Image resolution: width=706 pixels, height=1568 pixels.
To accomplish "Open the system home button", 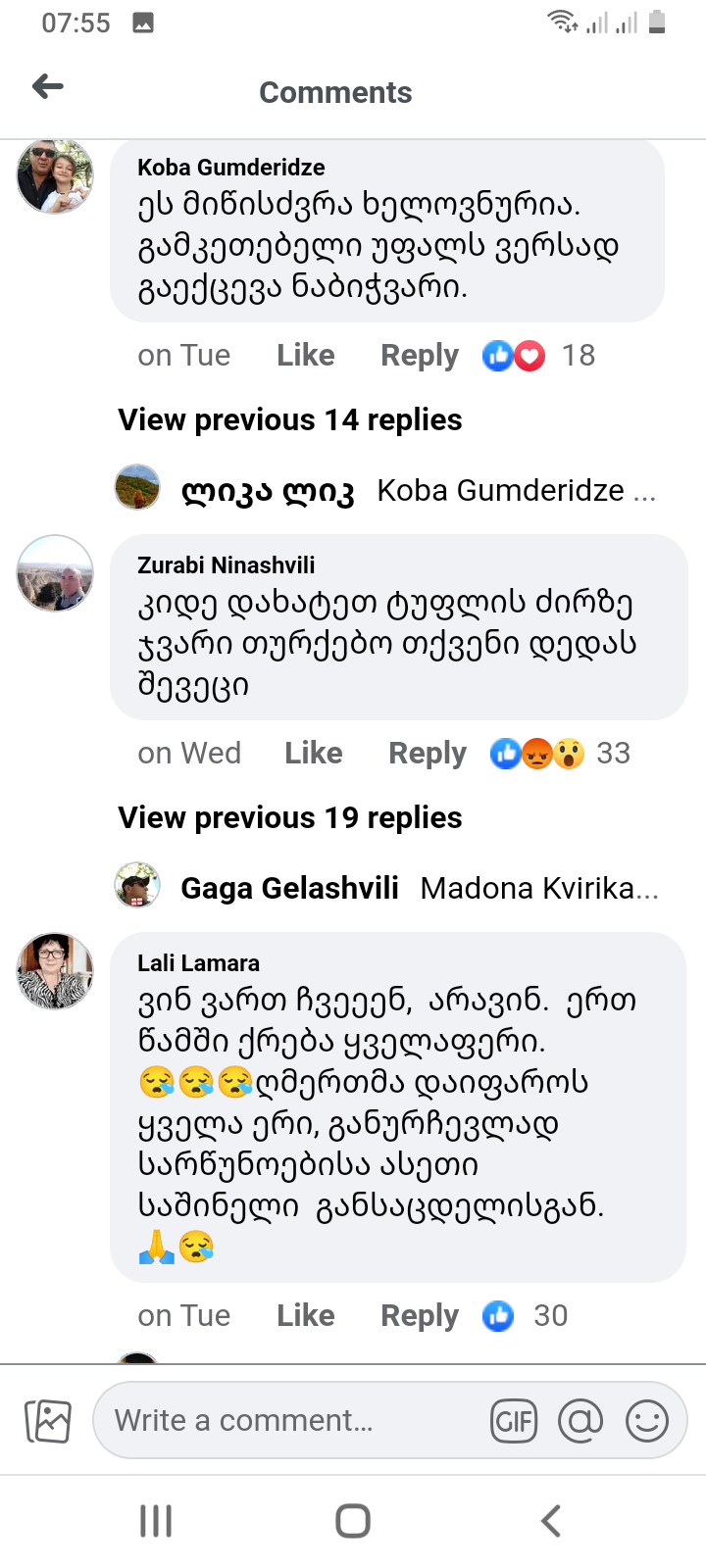I will [x=353, y=1521].
